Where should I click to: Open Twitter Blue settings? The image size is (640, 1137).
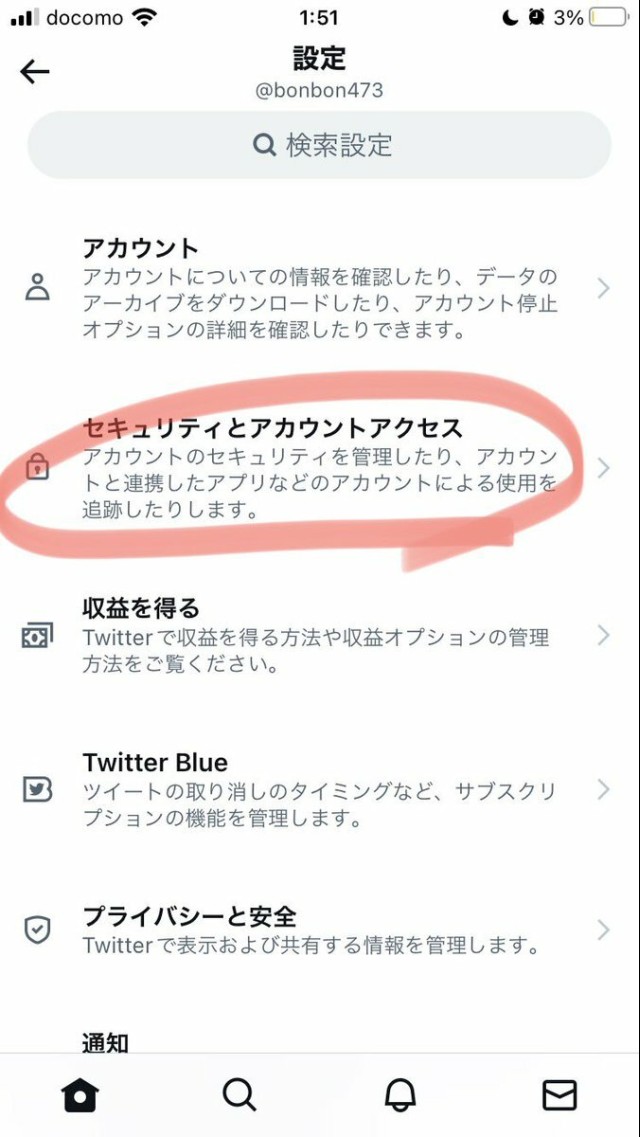[320, 790]
